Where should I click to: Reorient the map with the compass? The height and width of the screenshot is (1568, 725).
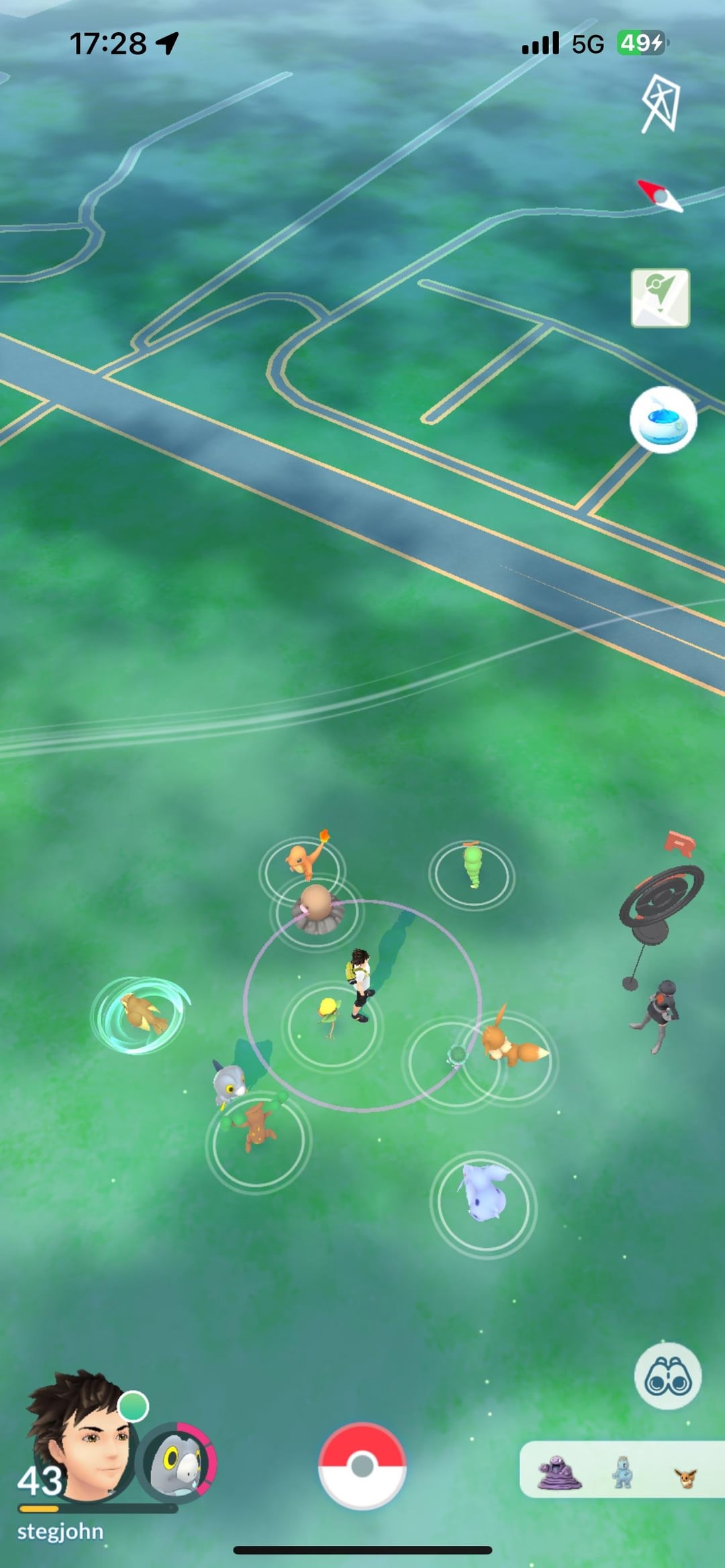pyautogui.click(x=661, y=196)
